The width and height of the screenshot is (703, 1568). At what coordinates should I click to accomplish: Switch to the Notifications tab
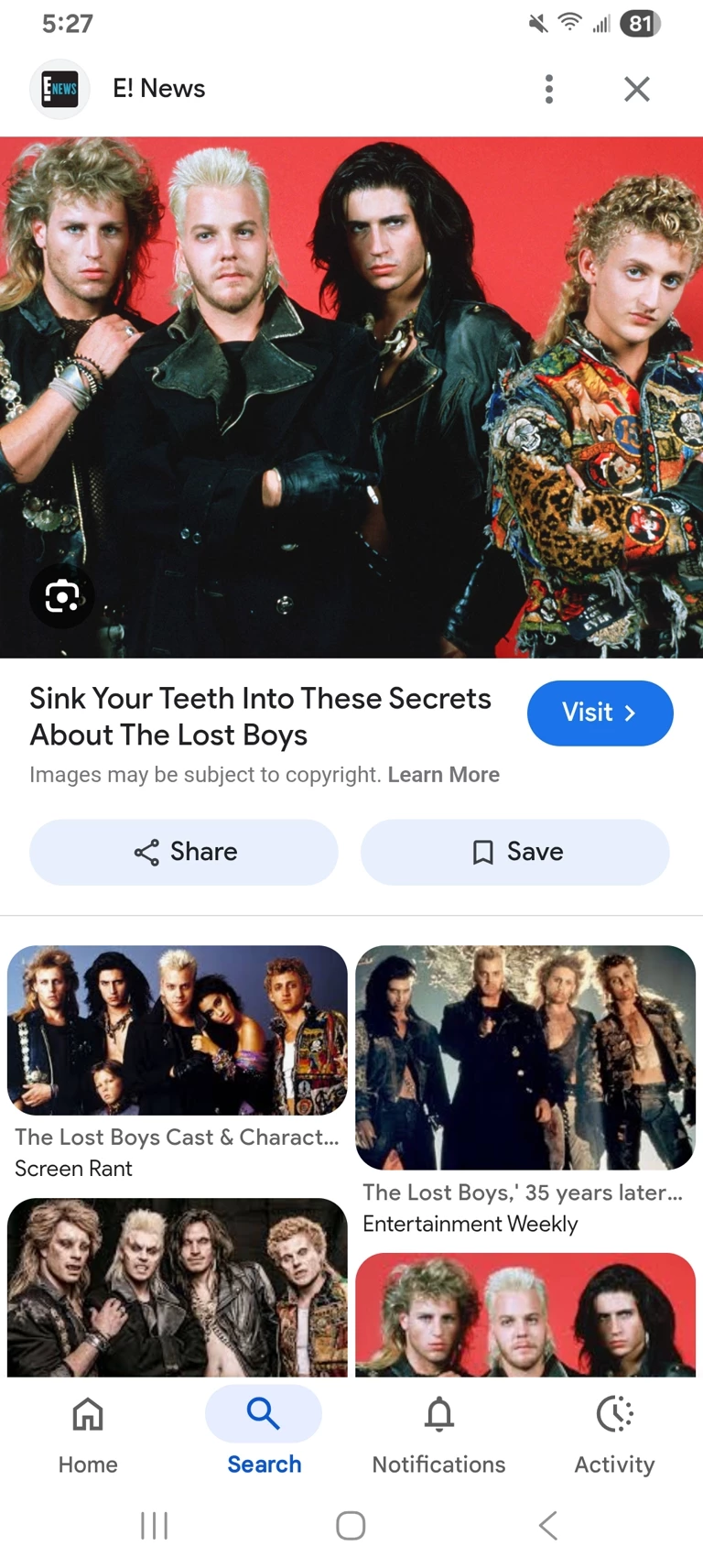click(x=439, y=1434)
